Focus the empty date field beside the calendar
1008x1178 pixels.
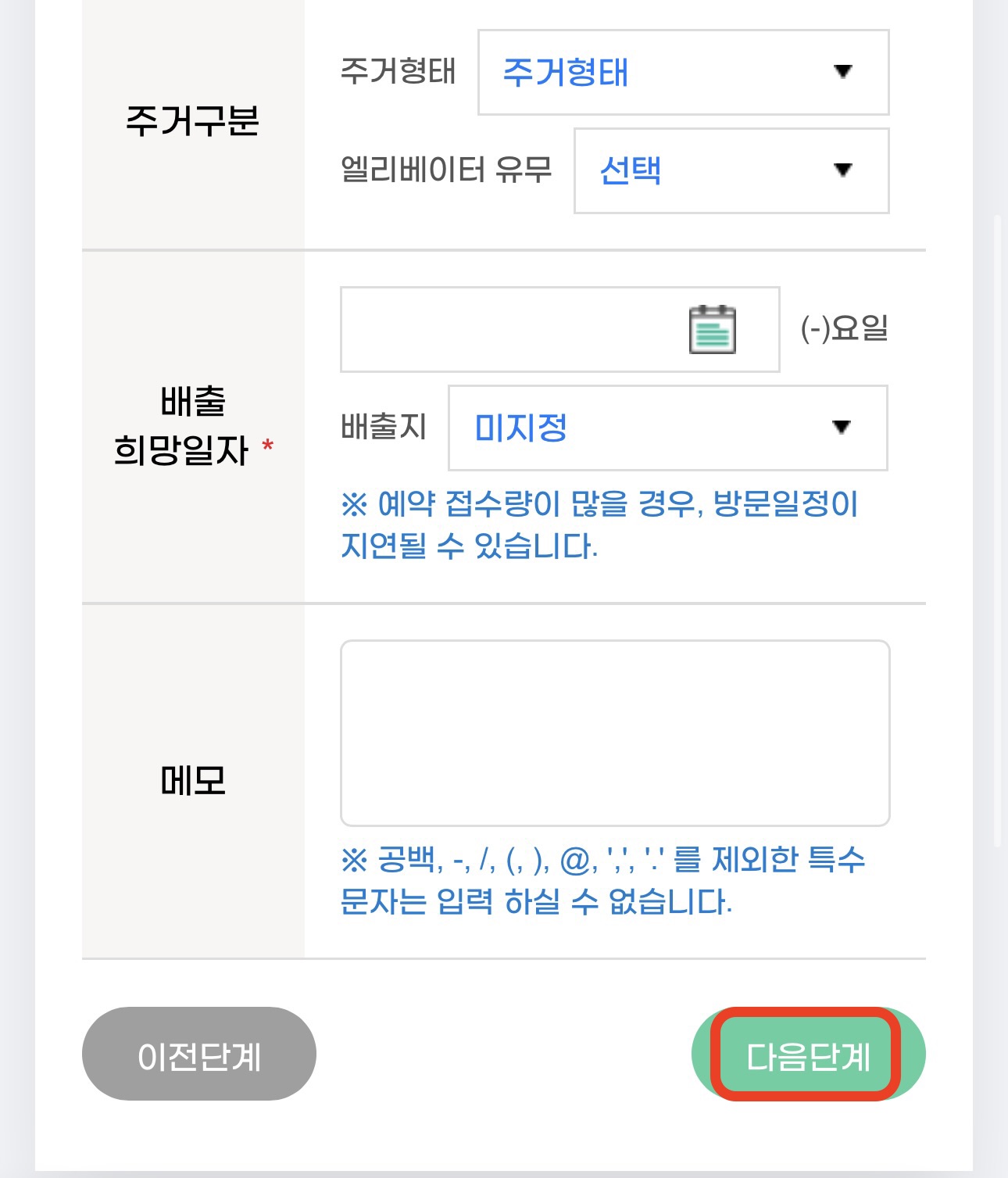pyautogui.click(x=508, y=328)
